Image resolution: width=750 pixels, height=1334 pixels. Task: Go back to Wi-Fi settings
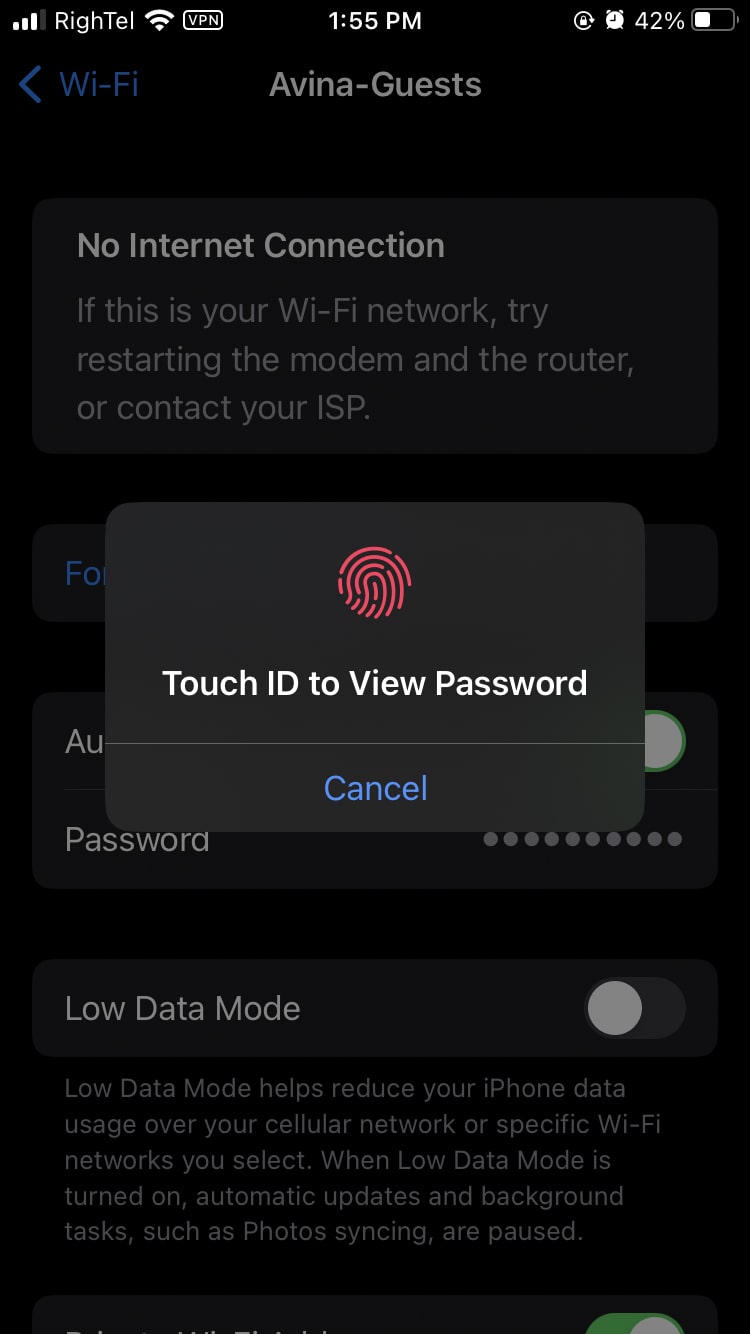(x=79, y=84)
